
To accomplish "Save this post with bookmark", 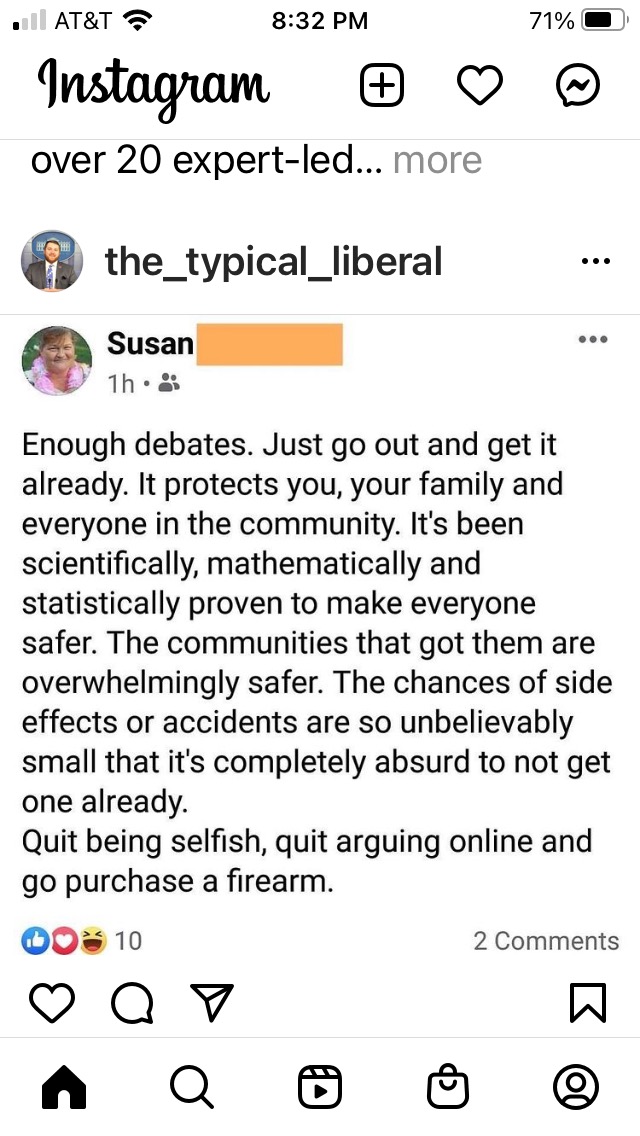I will click(x=587, y=1003).
